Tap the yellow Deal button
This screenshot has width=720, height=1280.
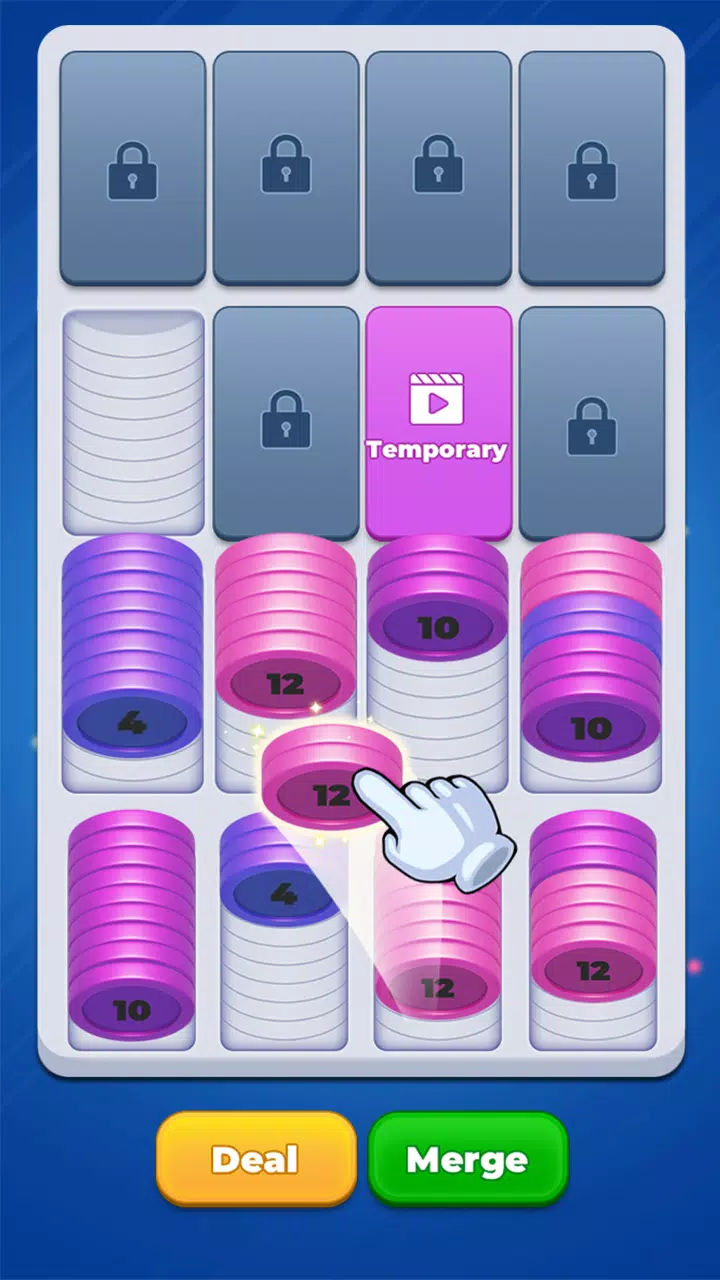click(256, 1159)
